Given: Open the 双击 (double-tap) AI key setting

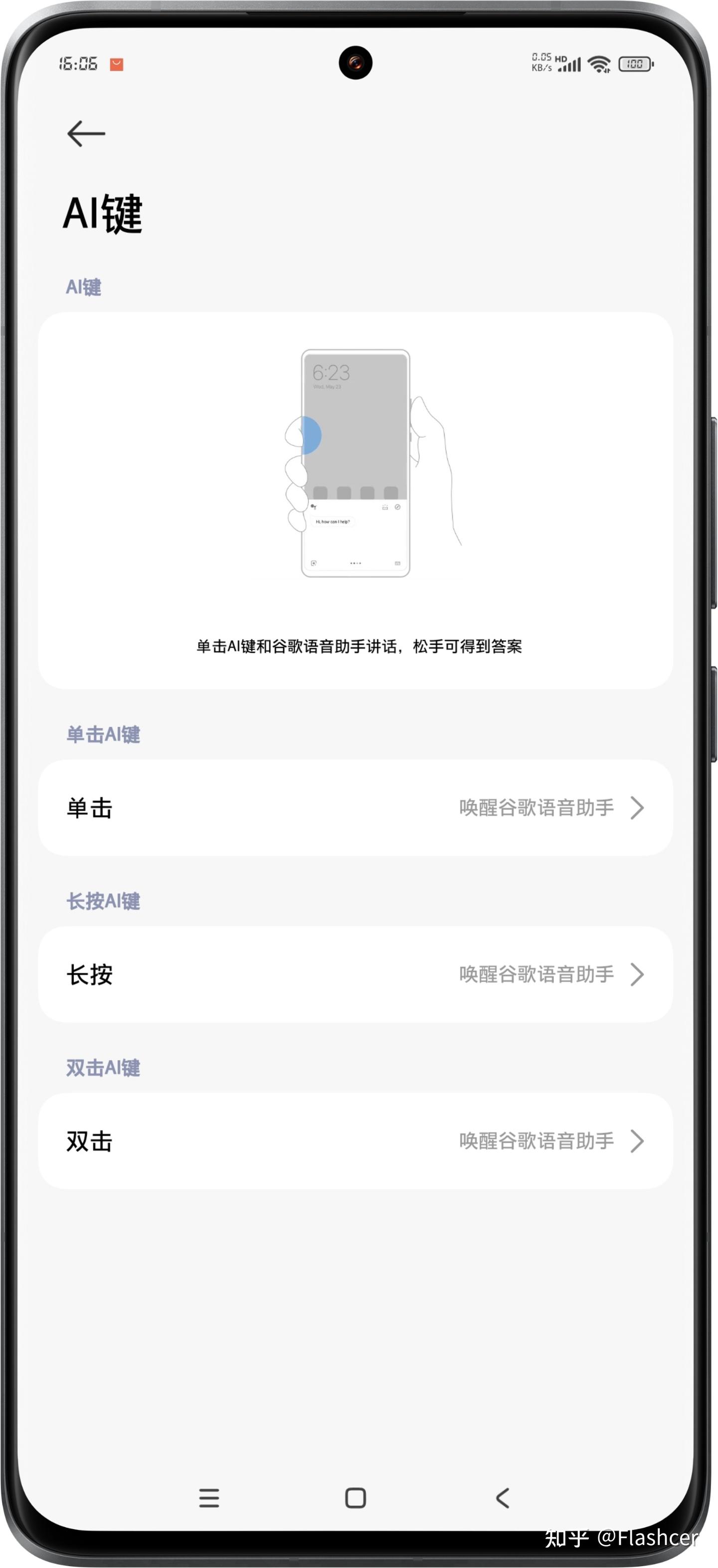Looking at the screenshot, I should pyautogui.click(x=355, y=1141).
